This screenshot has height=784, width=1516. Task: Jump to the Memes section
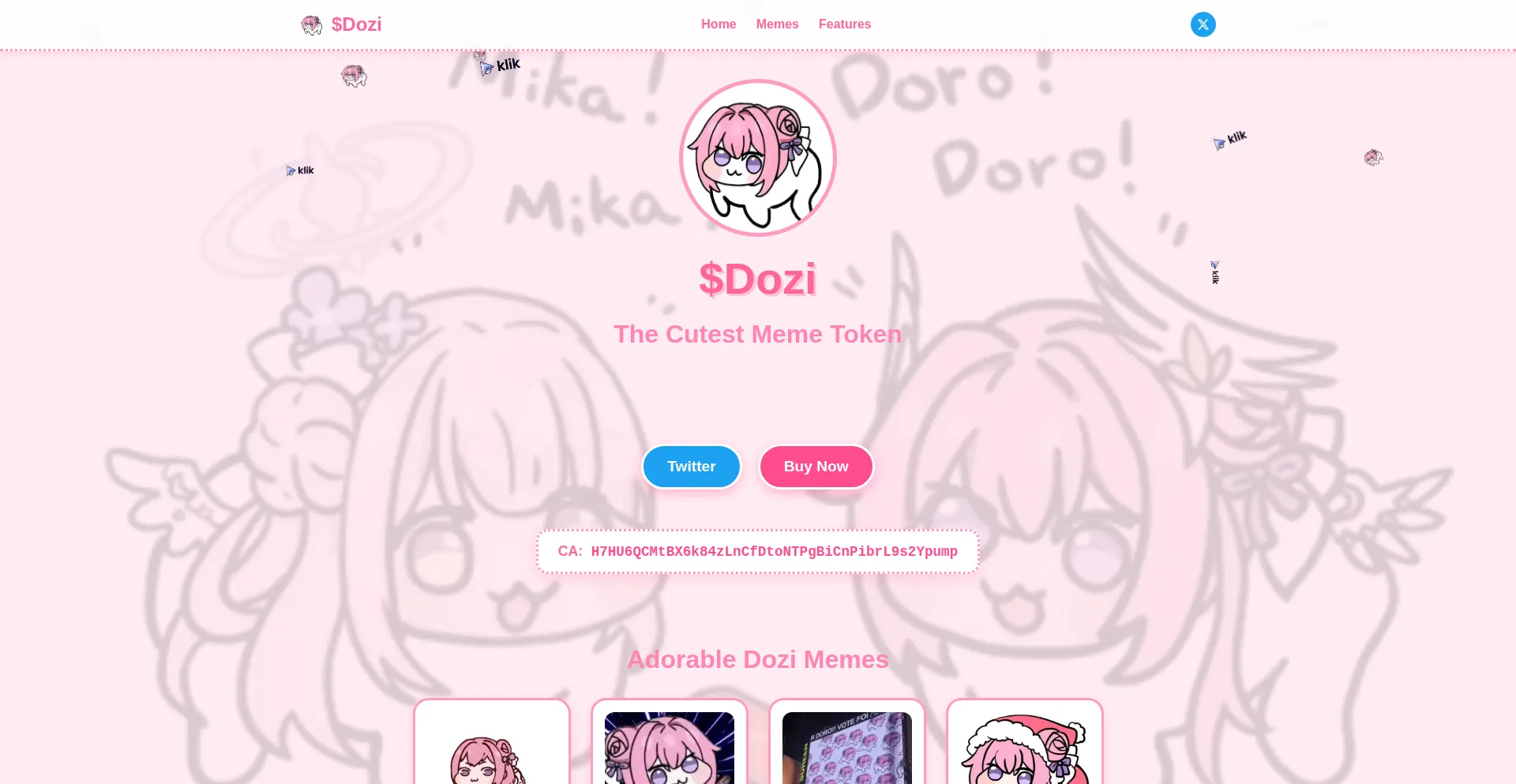point(777,24)
